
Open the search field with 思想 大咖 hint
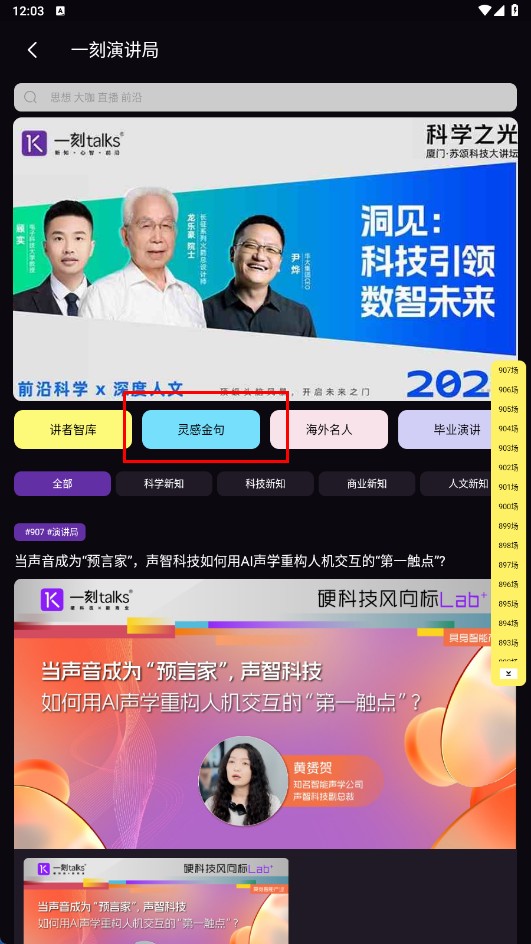[265, 98]
